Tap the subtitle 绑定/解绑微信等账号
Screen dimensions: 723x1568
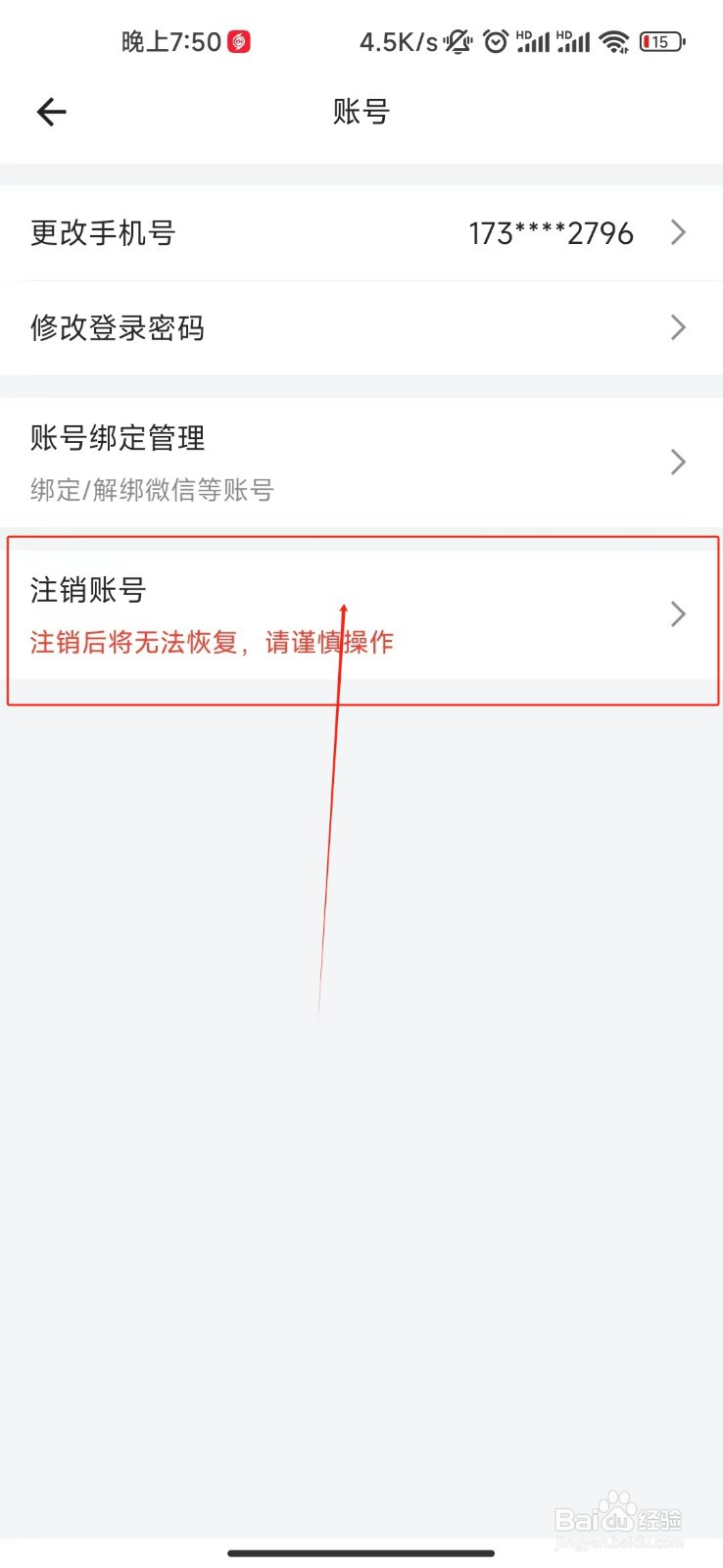[152, 490]
